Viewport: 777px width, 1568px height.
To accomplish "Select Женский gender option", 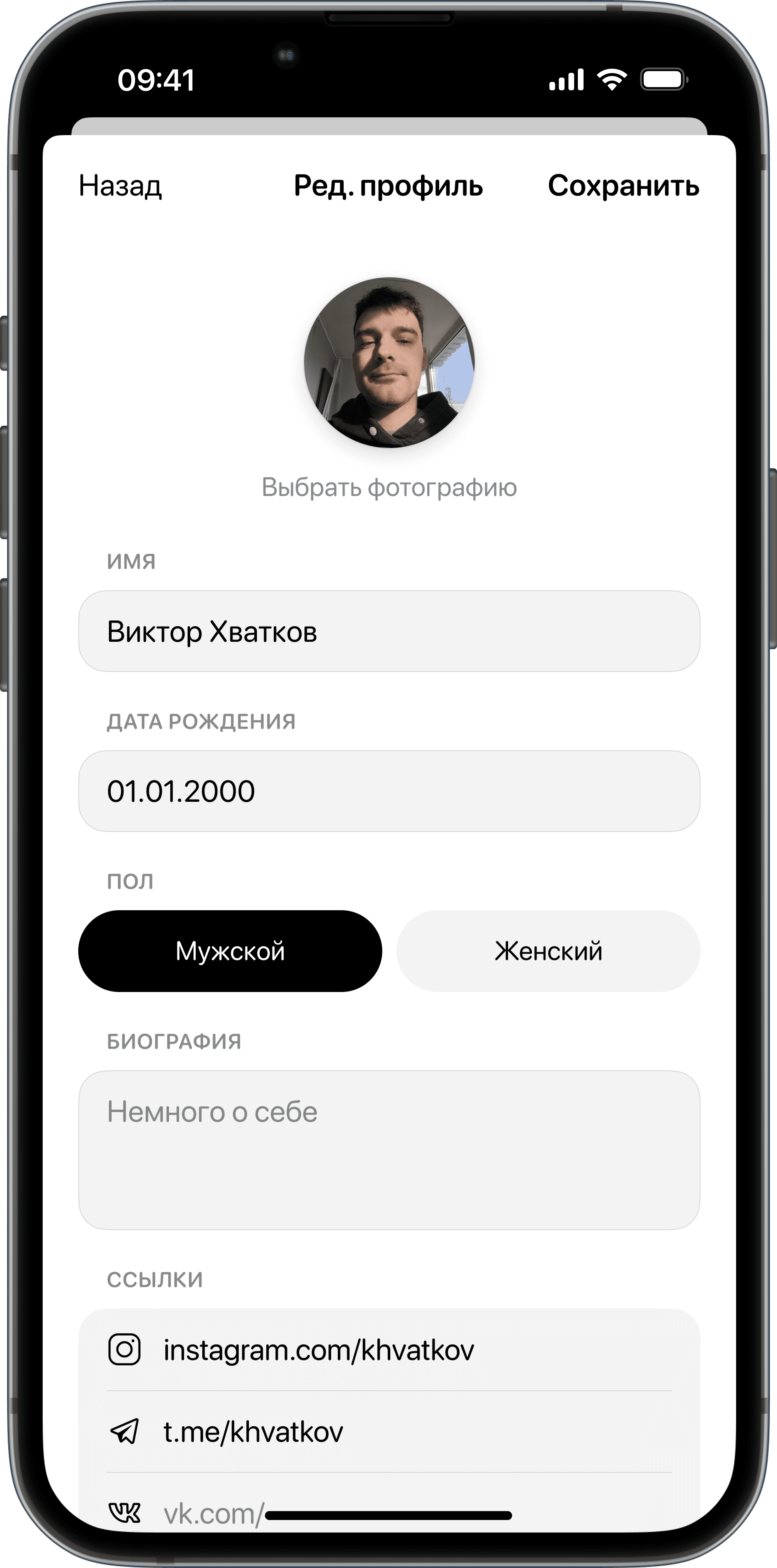I will pyautogui.click(x=548, y=951).
